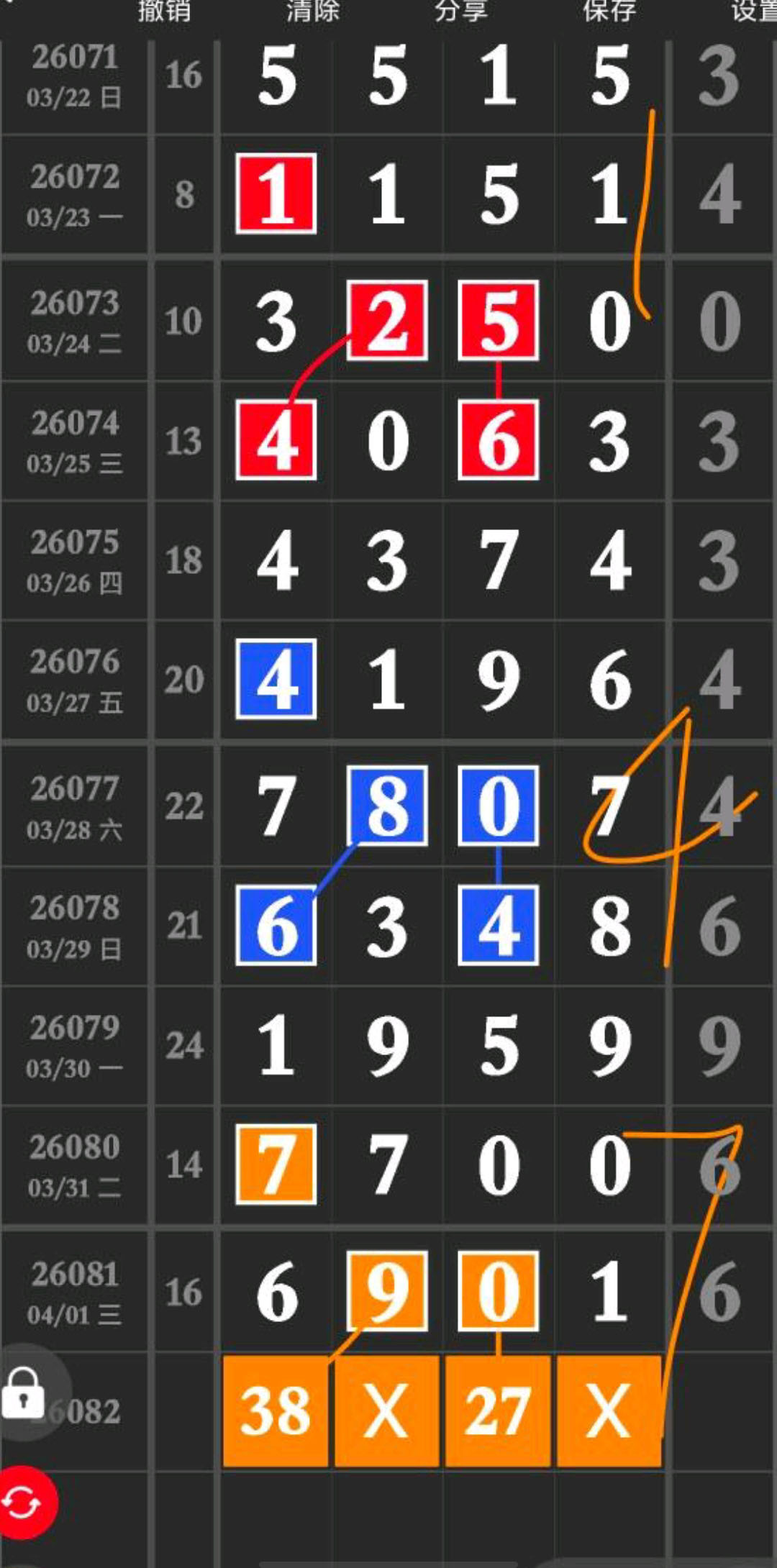The image size is (777, 1568).
Task: Clear all marks using 清除
Action: coord(312,10)
